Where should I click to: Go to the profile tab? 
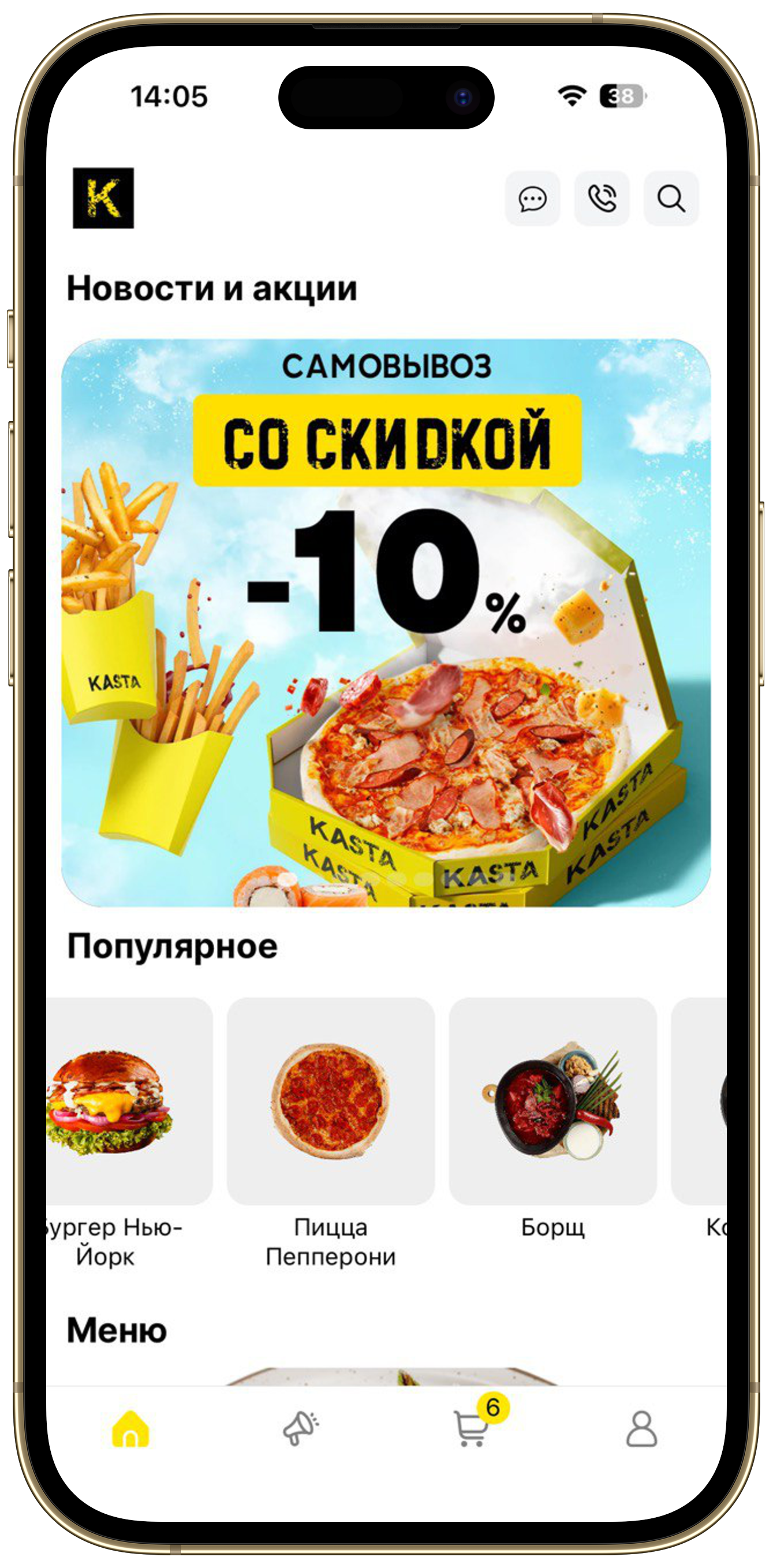(641, 1428)
